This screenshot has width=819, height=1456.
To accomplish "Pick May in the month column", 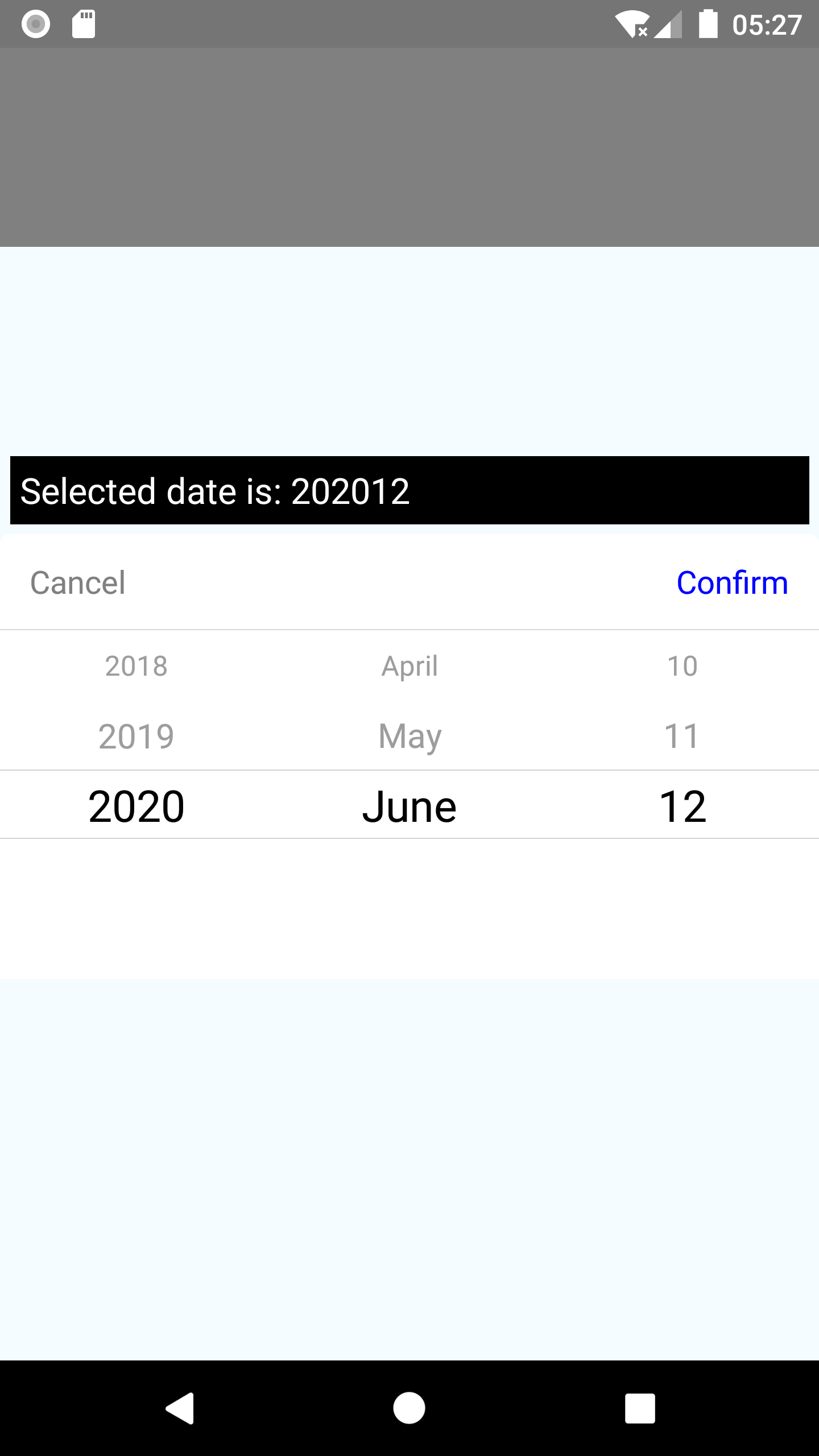I will click(409, 736).
